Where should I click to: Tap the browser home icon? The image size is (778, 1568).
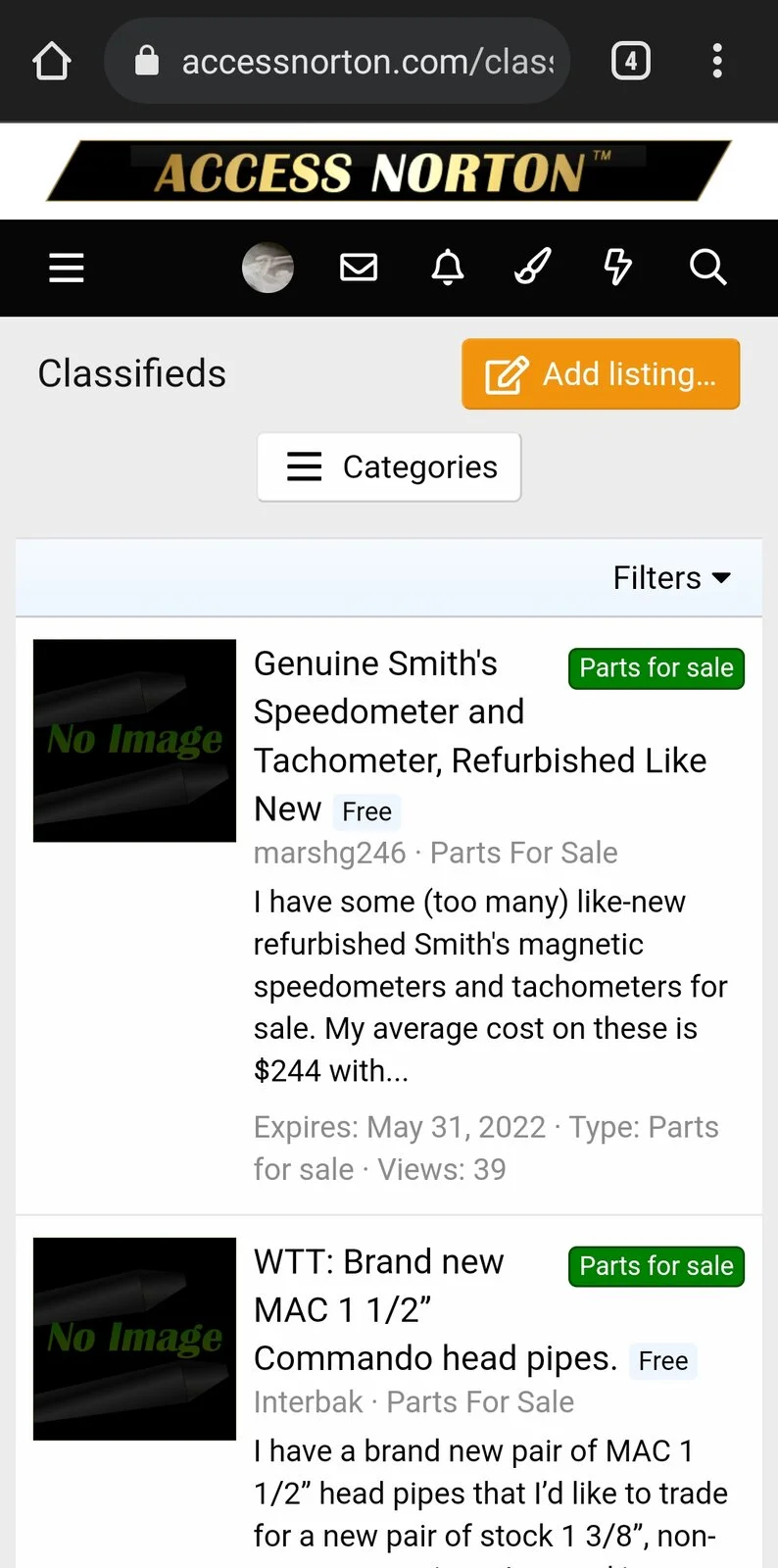pos(51,60)
